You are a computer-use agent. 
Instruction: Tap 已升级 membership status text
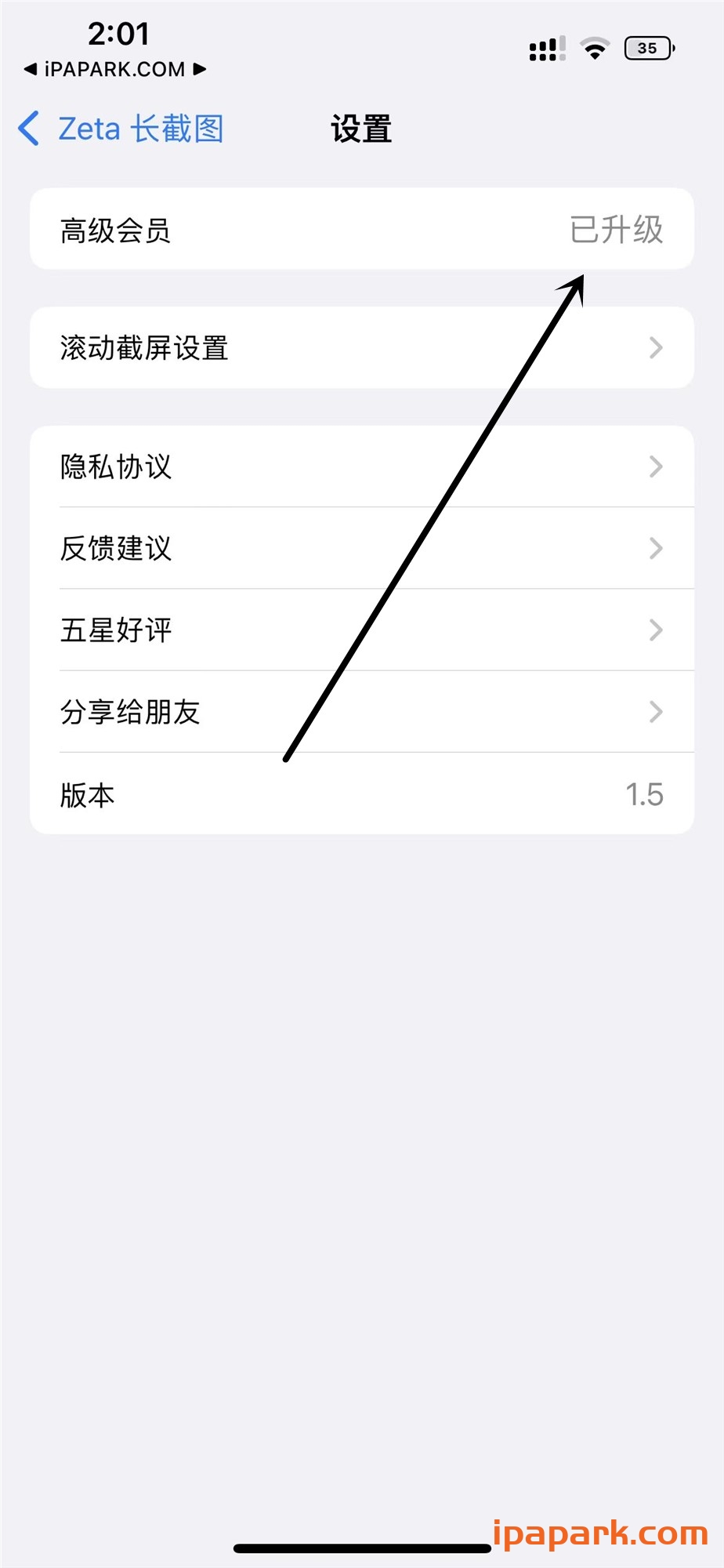click(x=616, y=229)
